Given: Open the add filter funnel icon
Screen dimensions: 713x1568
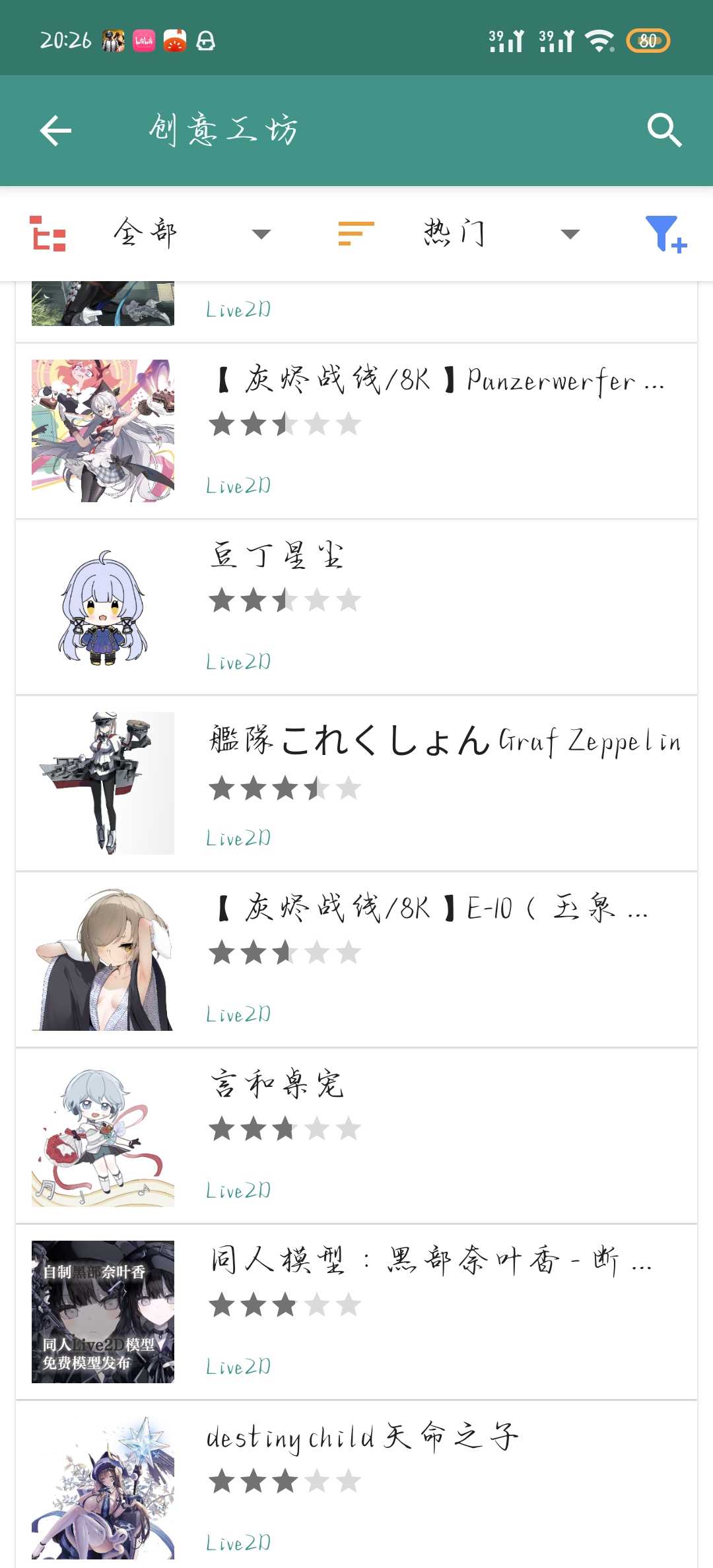Looking at the screenshot, I should tap(665, 234).
